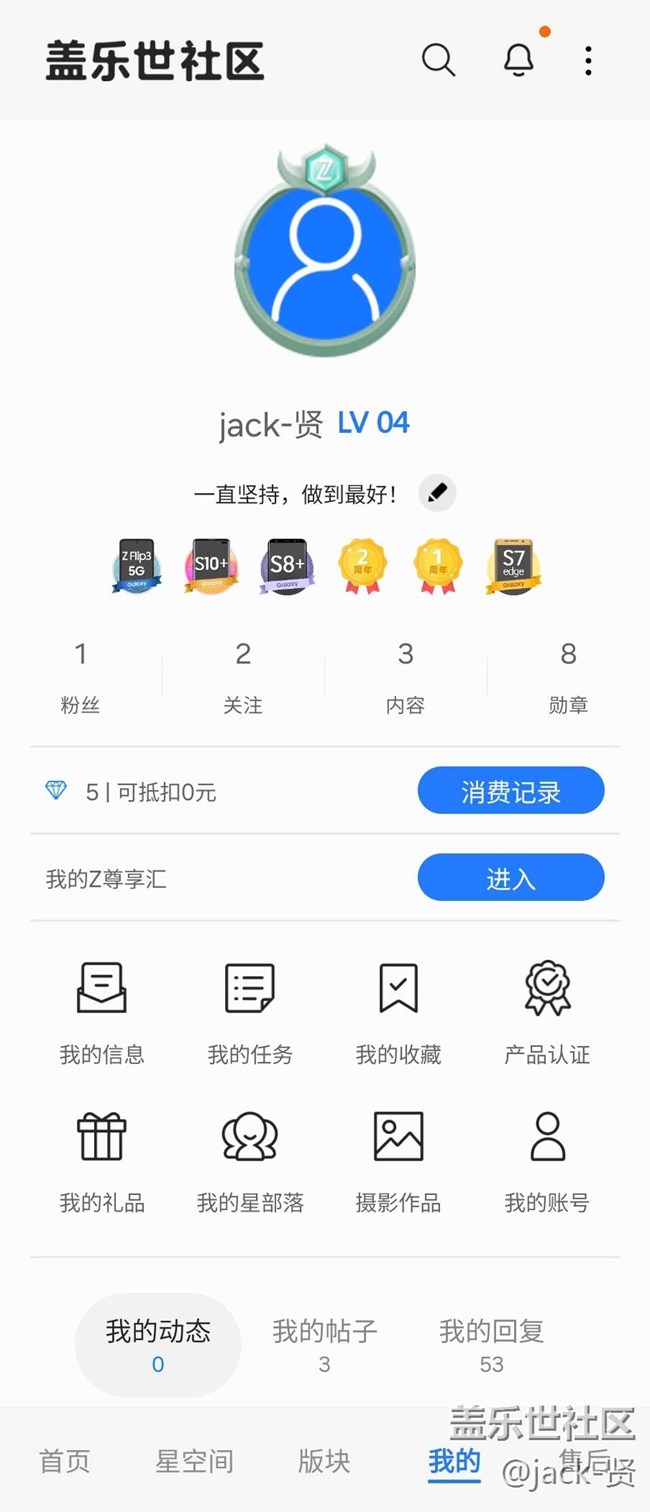View the 粉丝 followers list

click(x=81, y=677)
